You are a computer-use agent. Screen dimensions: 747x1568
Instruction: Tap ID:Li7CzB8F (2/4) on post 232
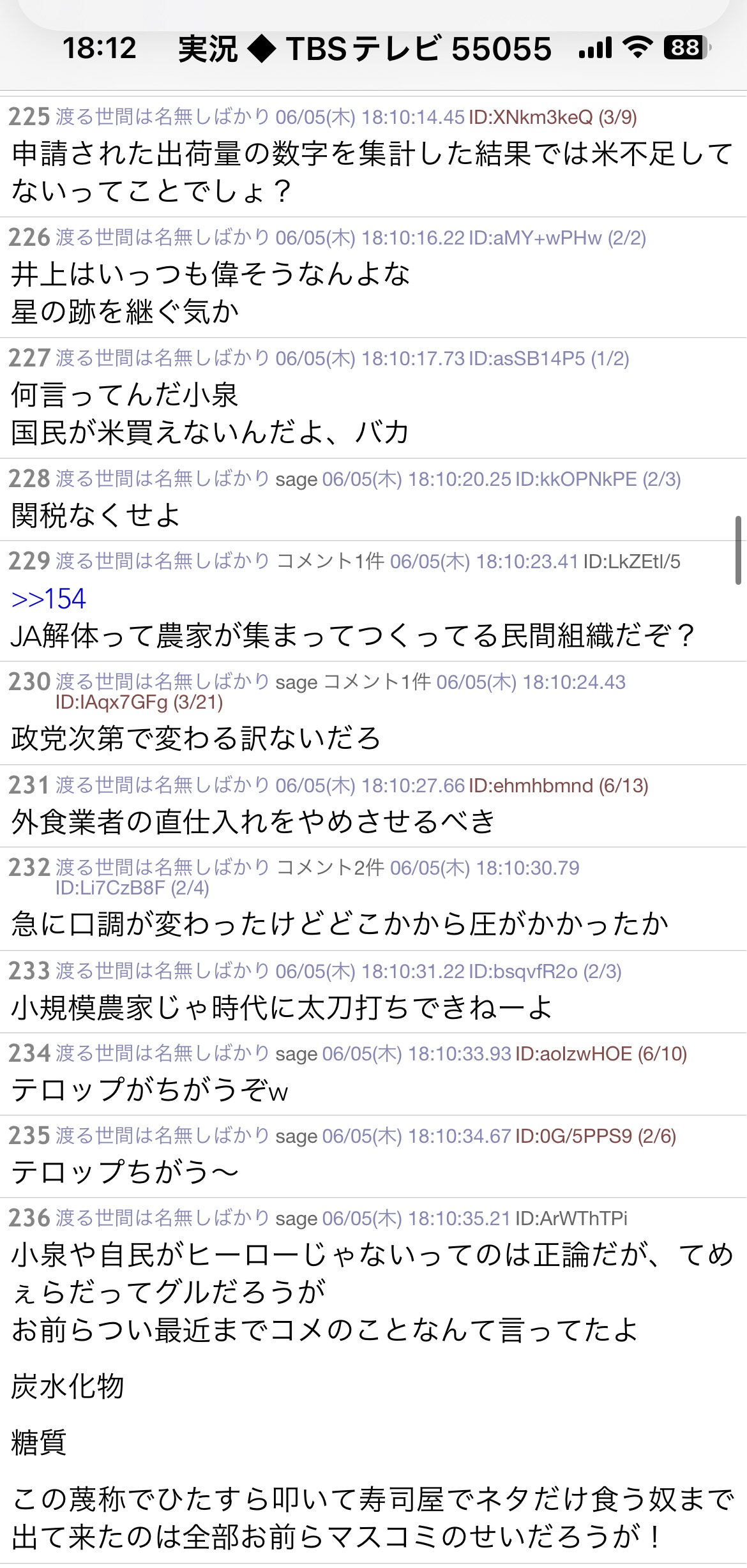tap(132, 887)
